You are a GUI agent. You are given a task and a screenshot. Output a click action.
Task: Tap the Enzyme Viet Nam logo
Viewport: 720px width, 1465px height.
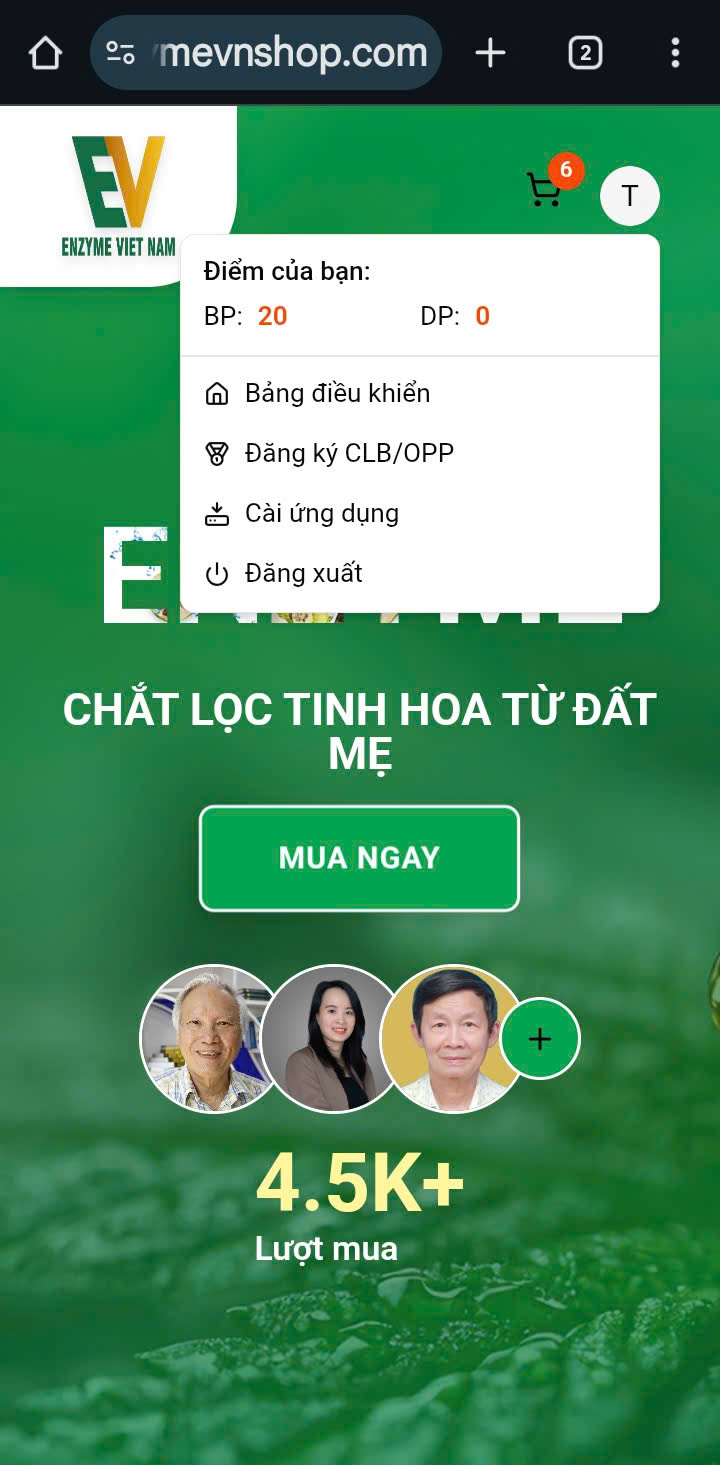pyautogui.click(x=118, y=196)
